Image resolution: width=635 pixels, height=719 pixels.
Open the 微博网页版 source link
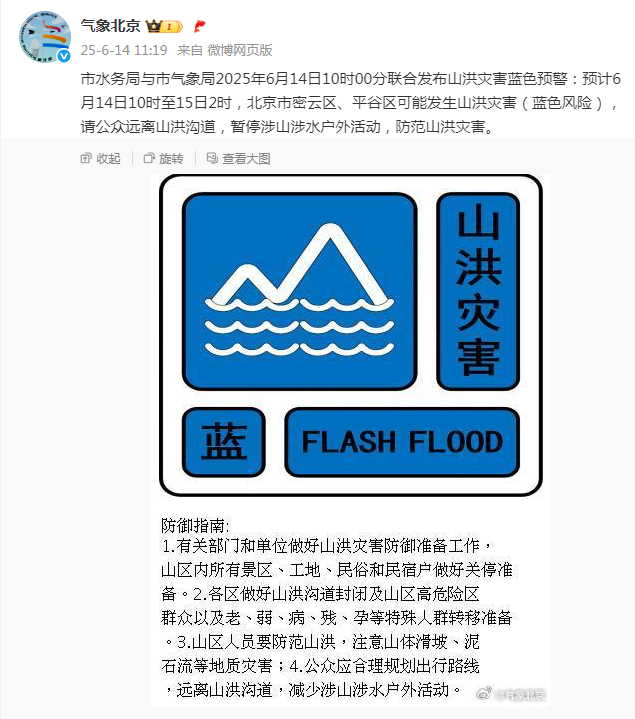pyautogui.click(x=238, y=50)
